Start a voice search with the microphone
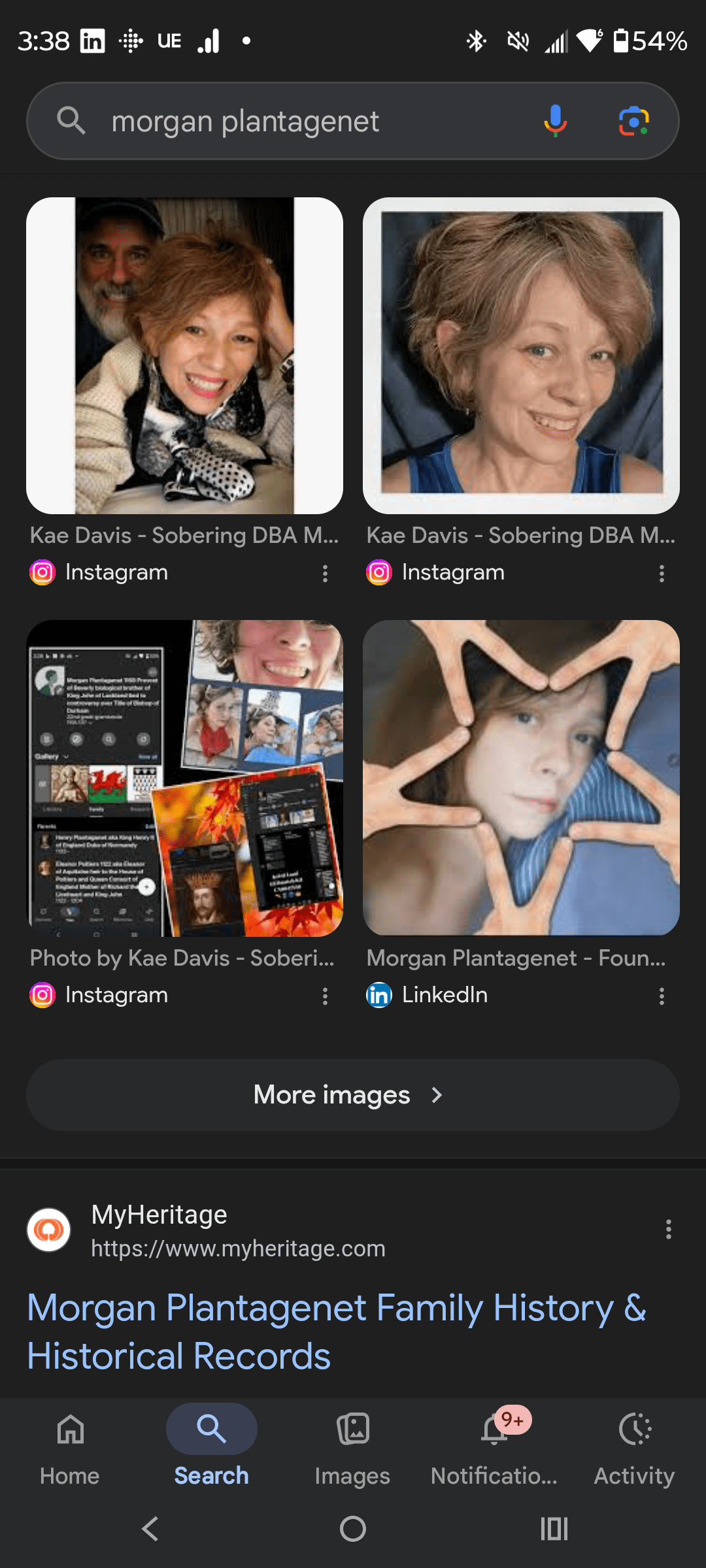Viewport: 706px width, 1568px height. tap(555, 121)
